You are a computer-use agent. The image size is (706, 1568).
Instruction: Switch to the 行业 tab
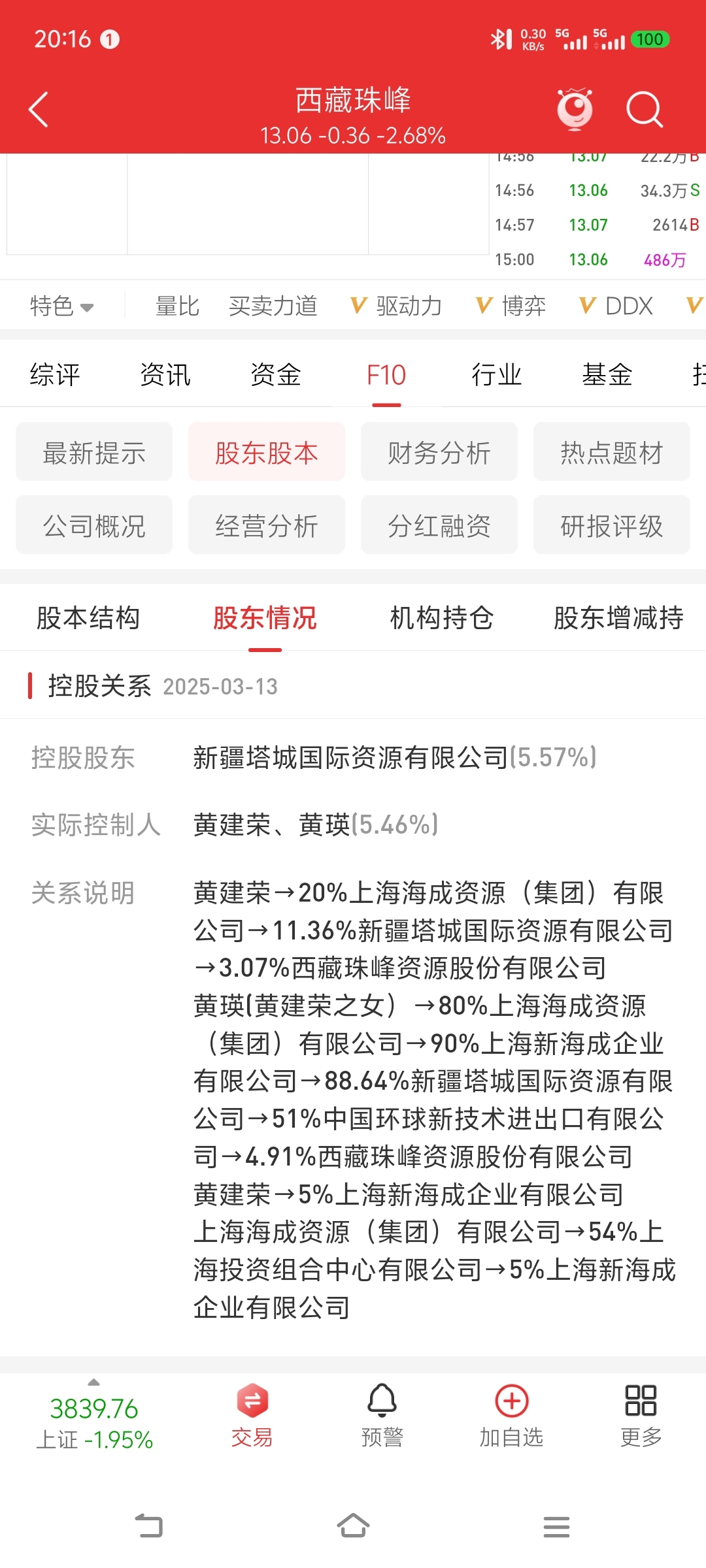497,375
